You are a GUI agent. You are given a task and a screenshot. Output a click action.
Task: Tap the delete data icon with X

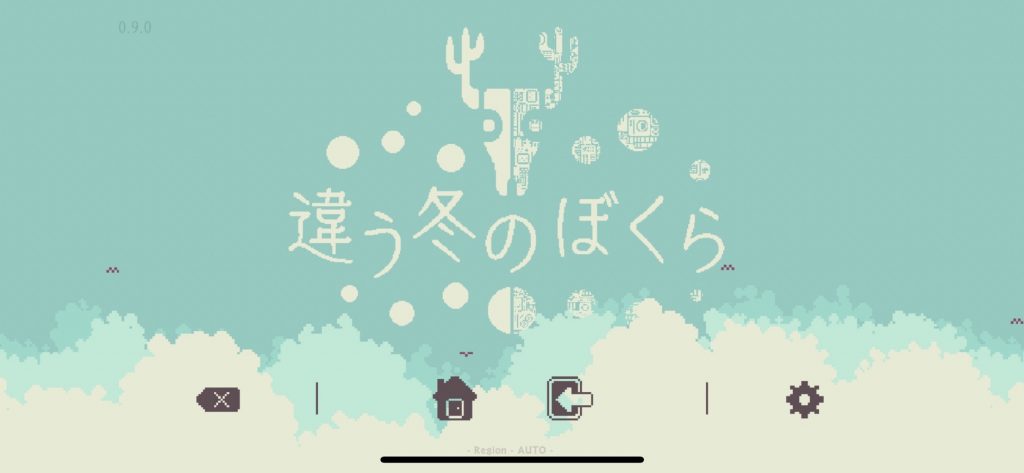point(219,401)
